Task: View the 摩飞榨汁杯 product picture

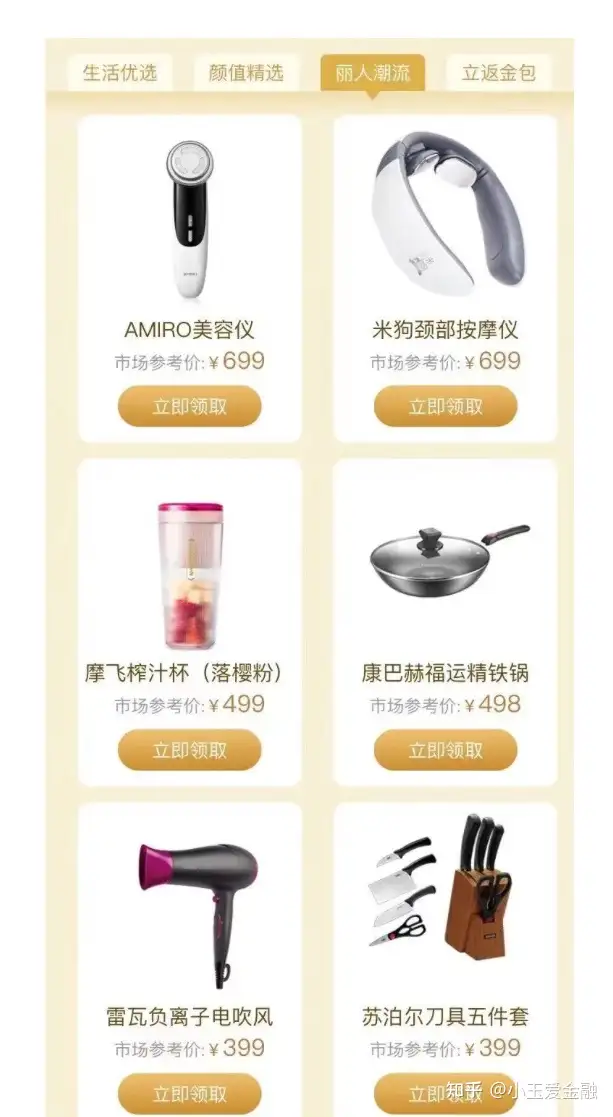Action: (190, 575)
